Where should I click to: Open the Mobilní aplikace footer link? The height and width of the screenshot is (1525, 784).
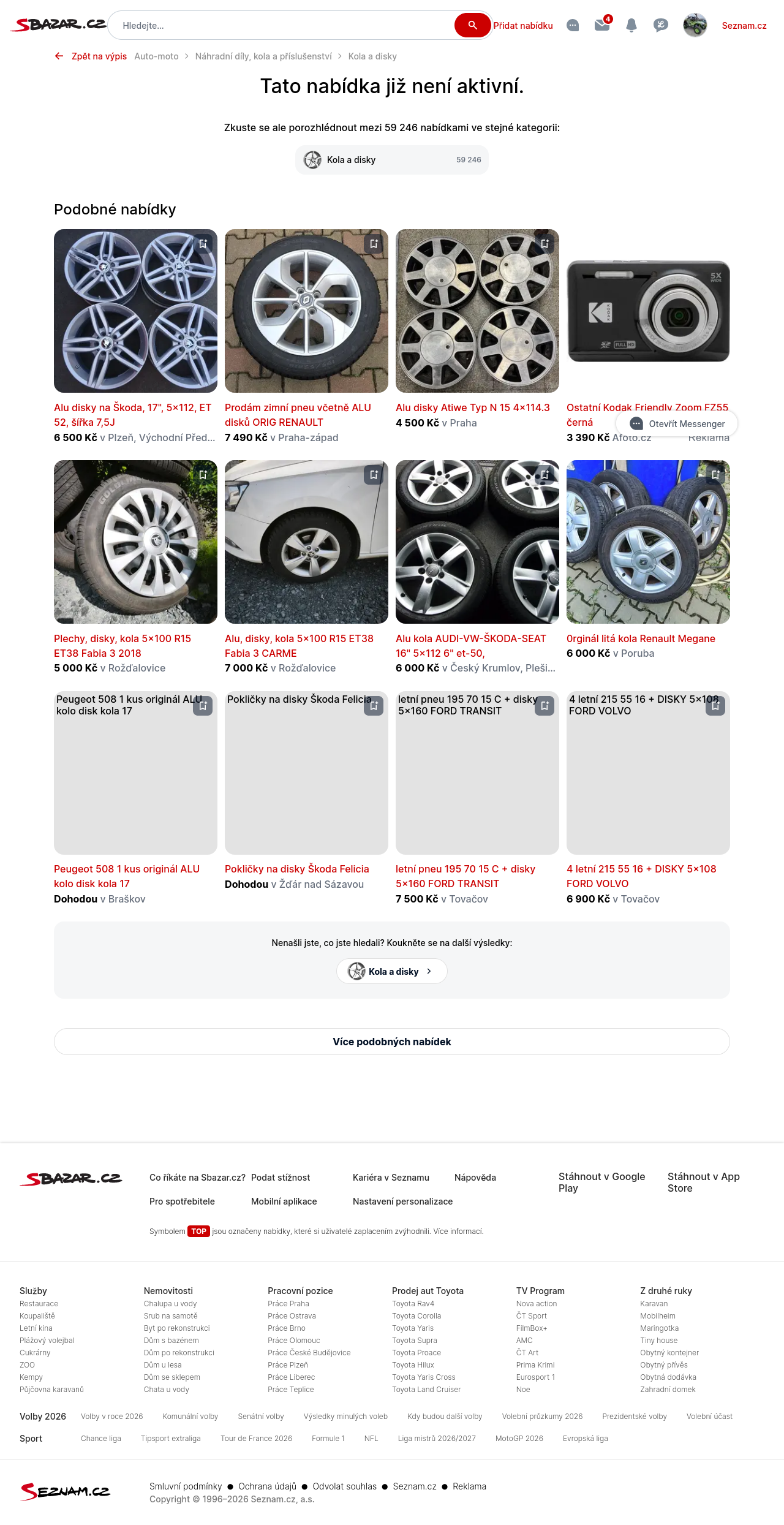click(284, 1201)
